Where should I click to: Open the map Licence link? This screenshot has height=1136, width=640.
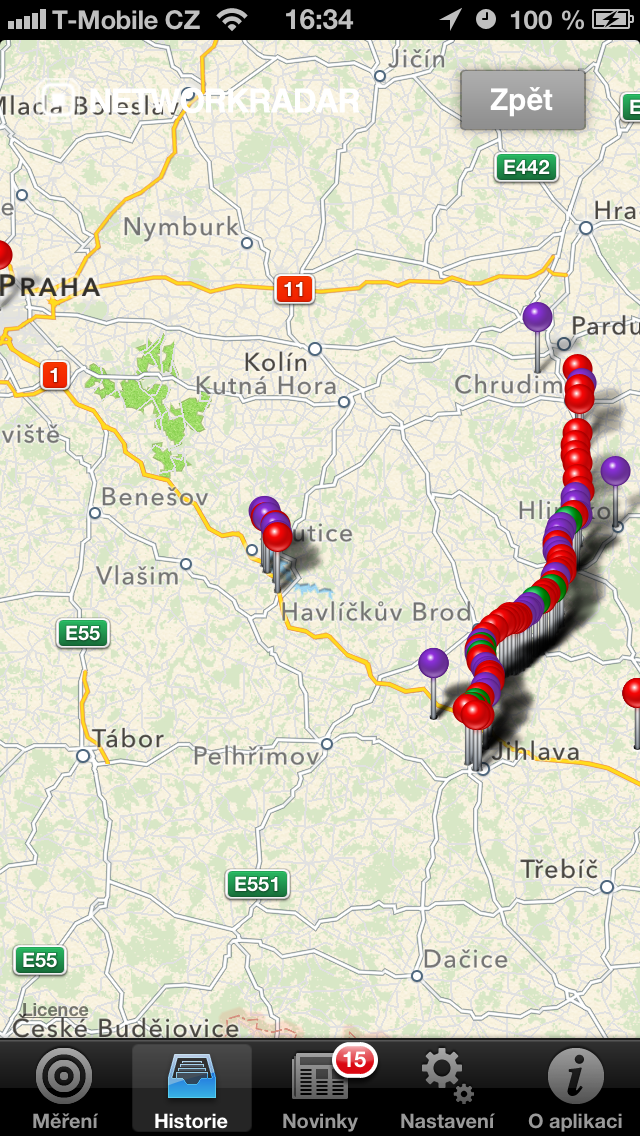coord(55,1010)
